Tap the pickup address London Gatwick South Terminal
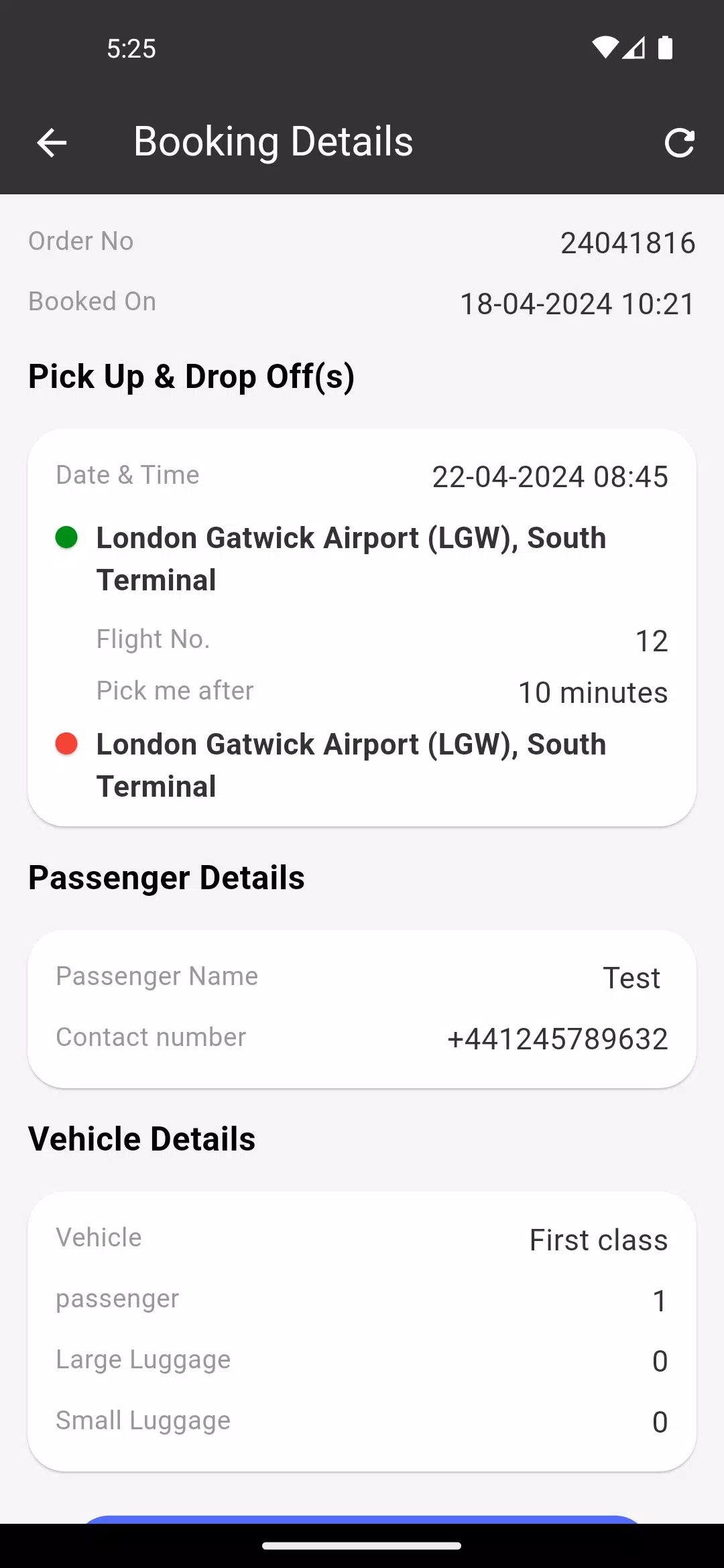724x1568 pixels. click(351, 558)
